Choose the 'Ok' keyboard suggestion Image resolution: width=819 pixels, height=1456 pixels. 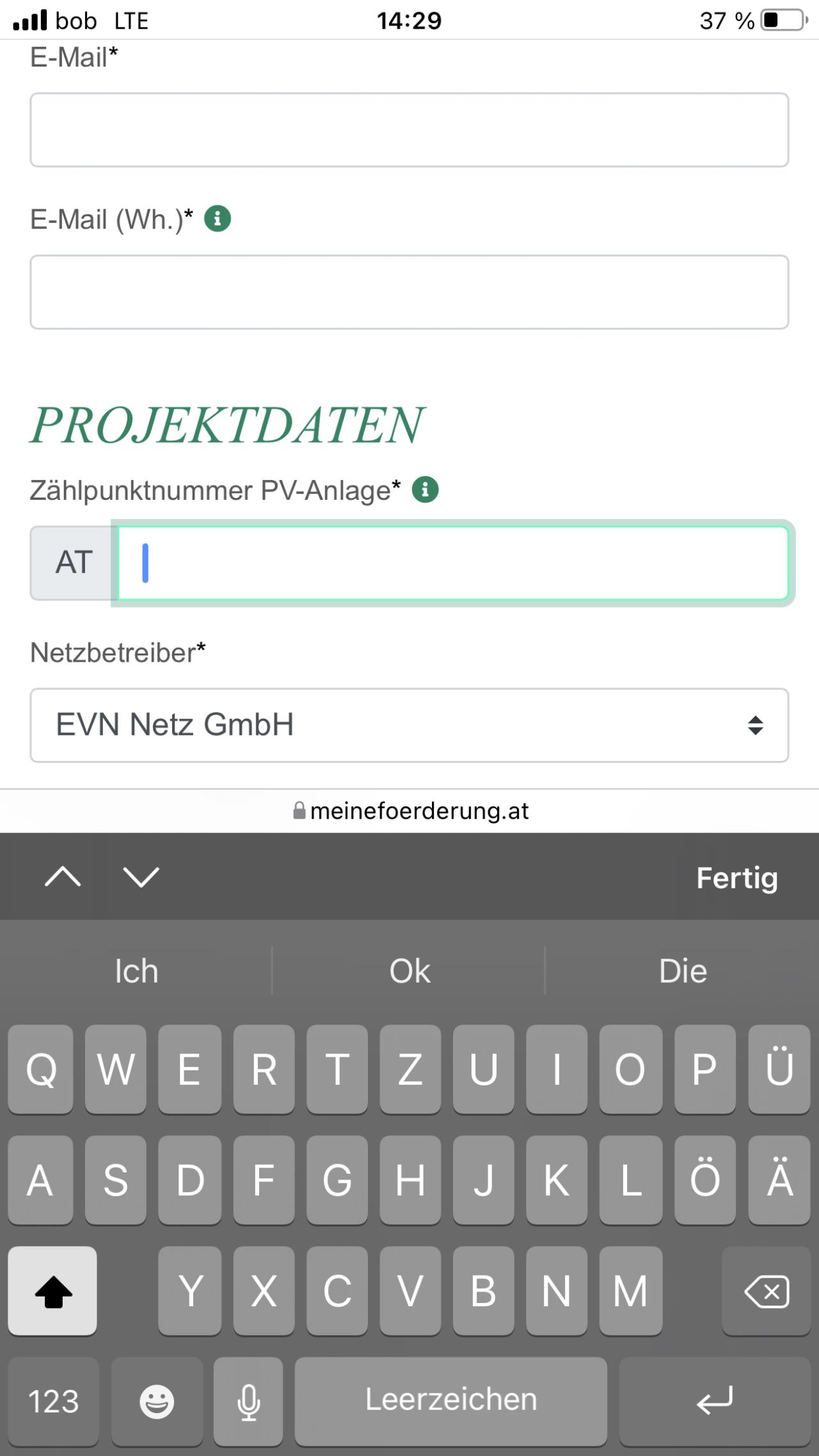(x=409, y=971)
